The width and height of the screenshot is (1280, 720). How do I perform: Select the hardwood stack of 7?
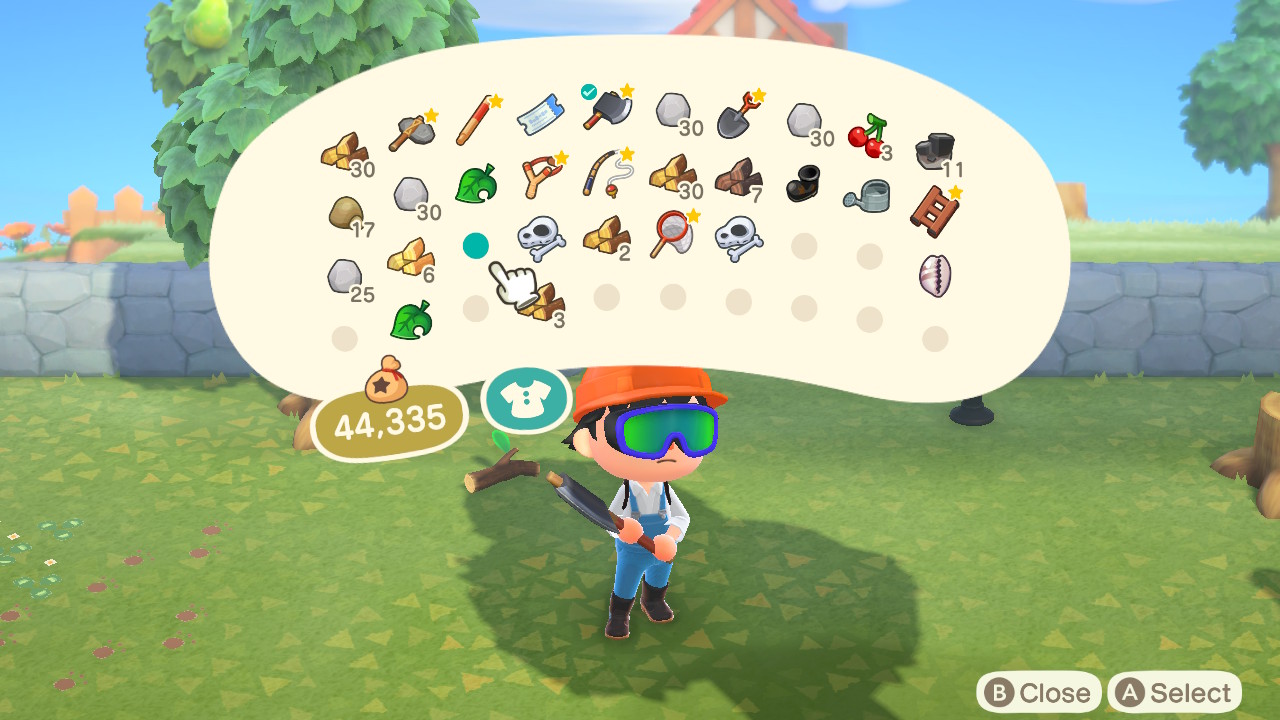[738, 177]
